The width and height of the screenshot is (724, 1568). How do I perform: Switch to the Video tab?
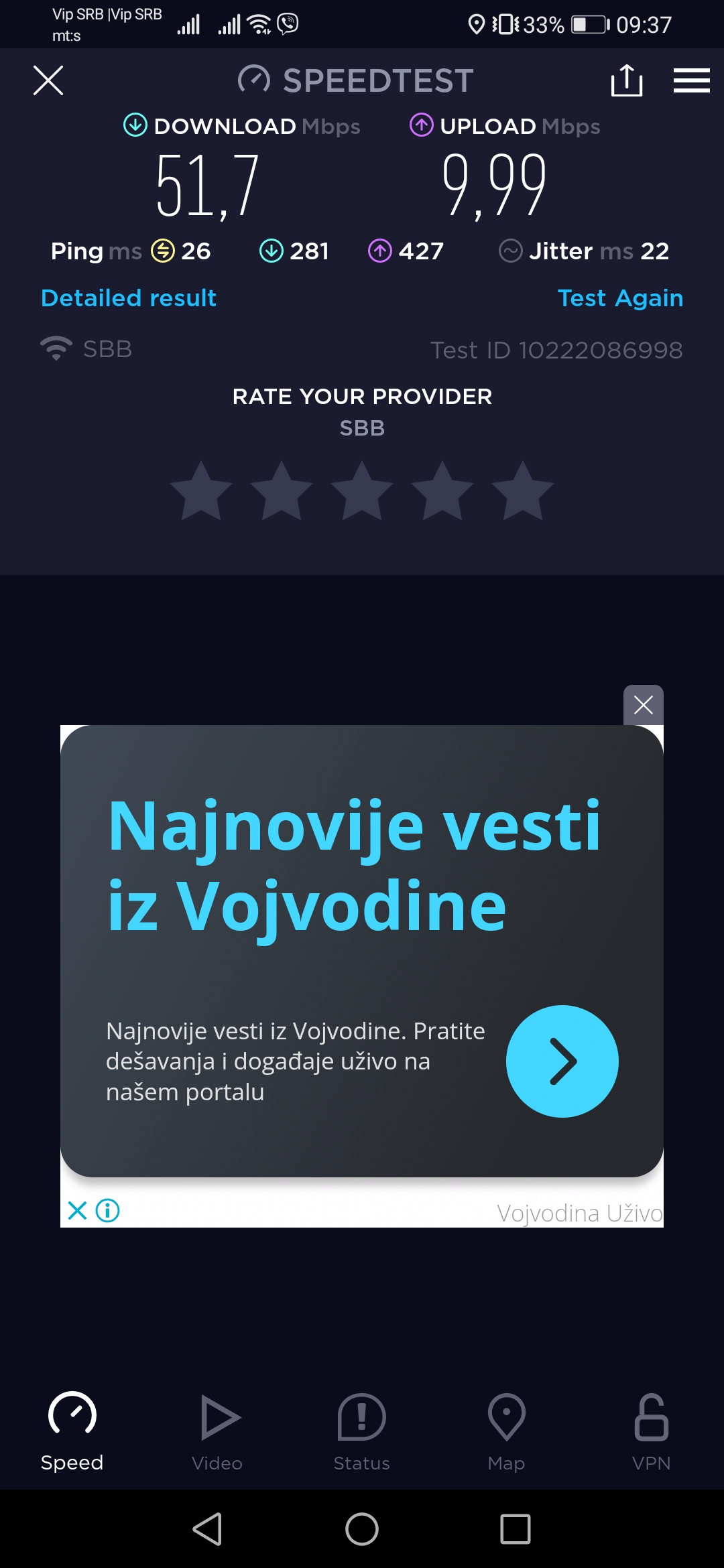coord(217,1431)
